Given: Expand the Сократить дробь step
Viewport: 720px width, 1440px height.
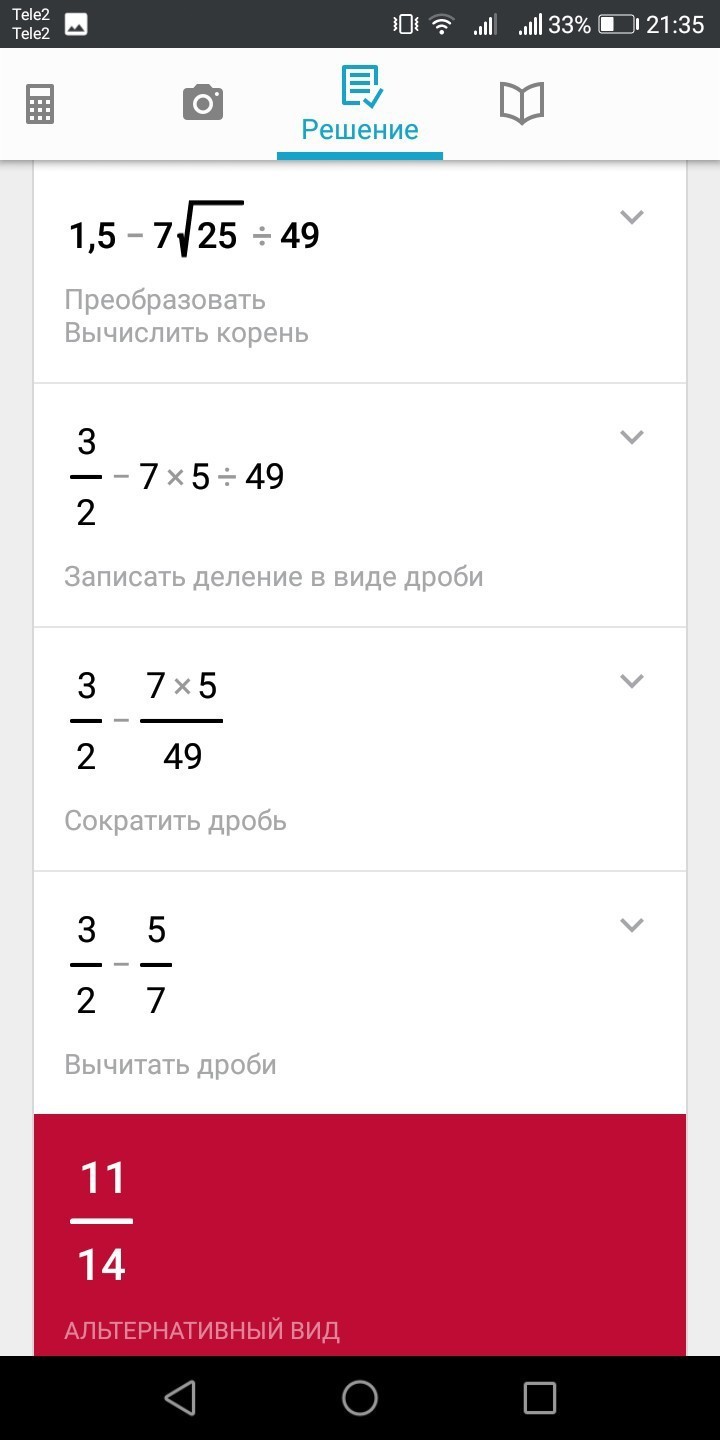Looking at the screenshot, I should (631, 681).
